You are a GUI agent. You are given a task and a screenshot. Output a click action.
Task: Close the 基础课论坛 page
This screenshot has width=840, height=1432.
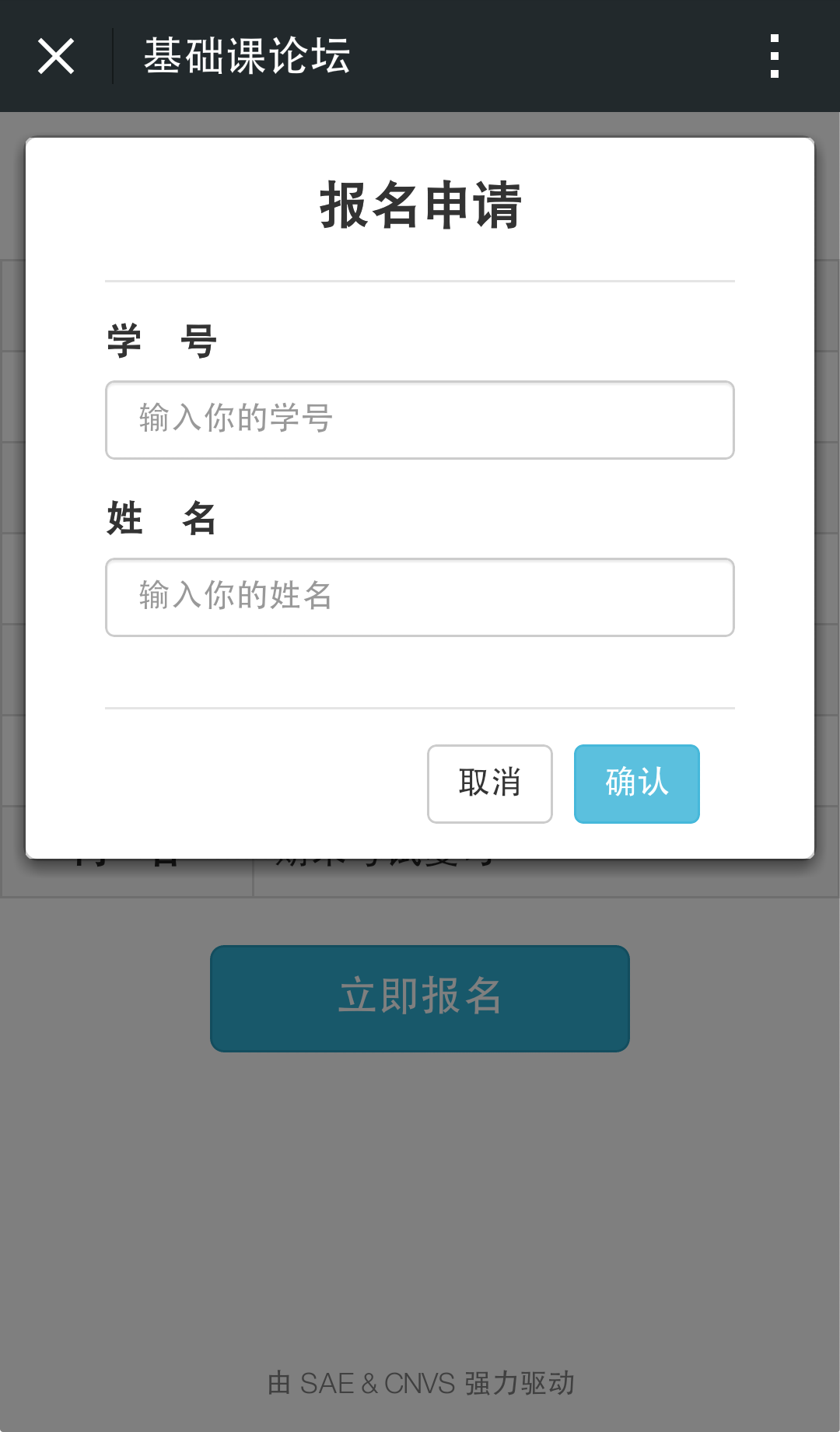tap(56, 56)
